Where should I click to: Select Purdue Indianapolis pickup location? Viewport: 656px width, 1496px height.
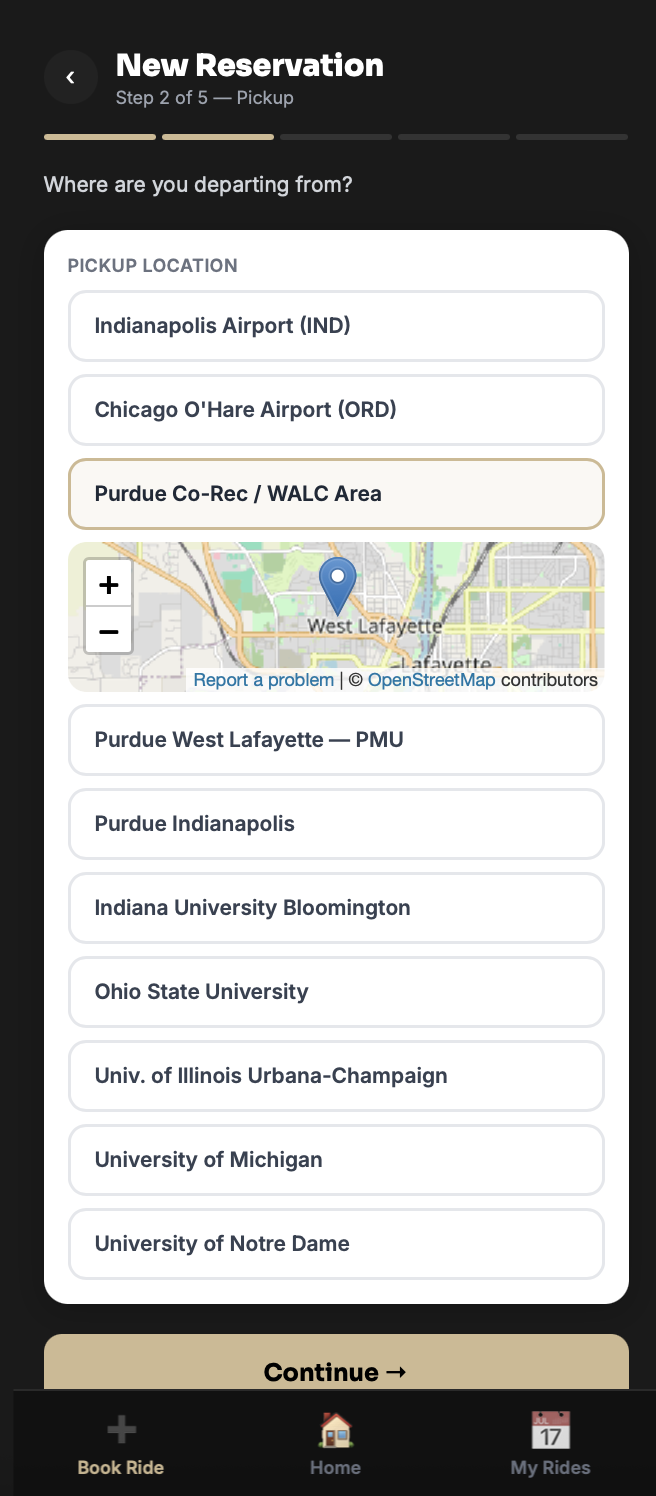click(336, 824)
